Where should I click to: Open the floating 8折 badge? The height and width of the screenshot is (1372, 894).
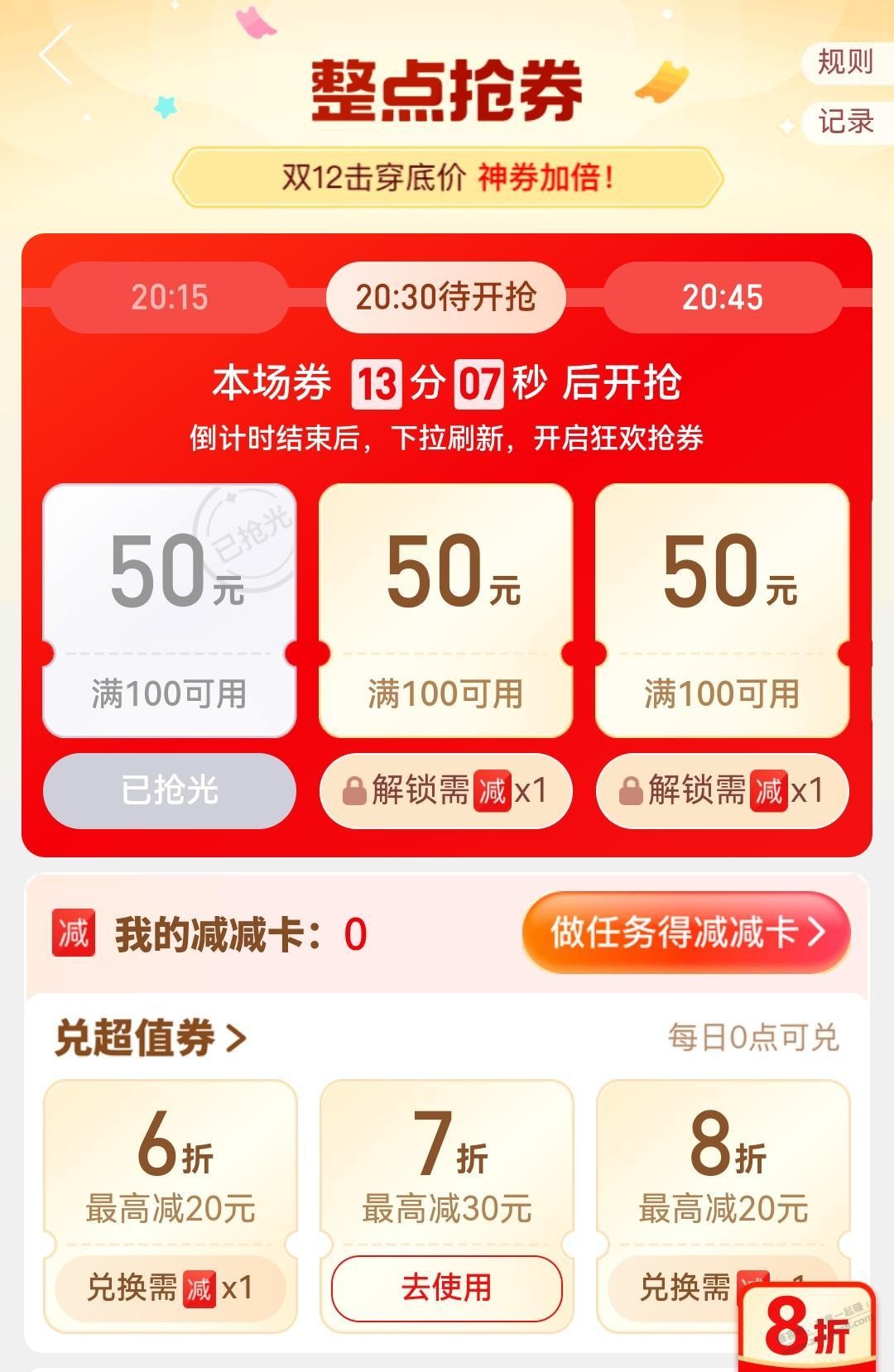807,1328
